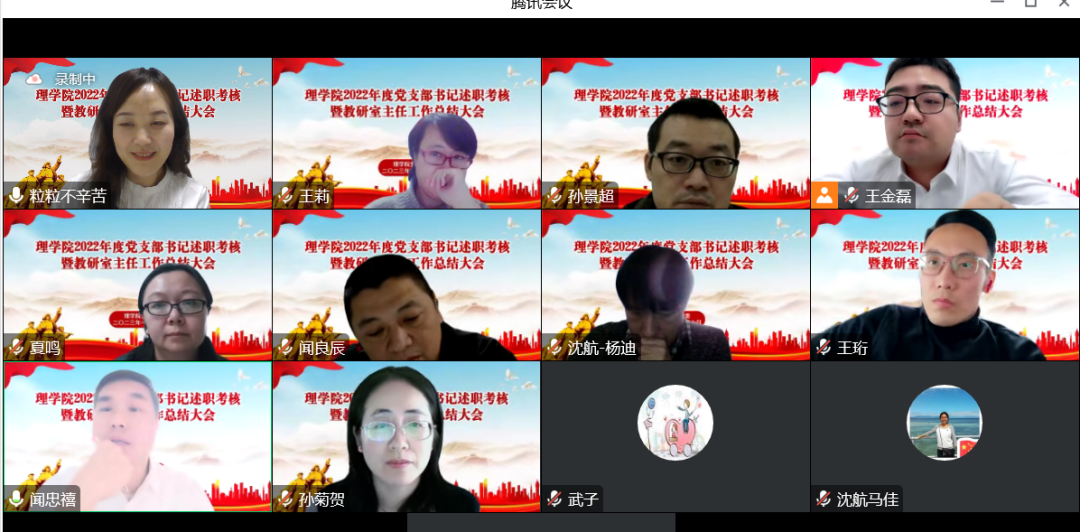
Task: Maximize the meeting window
Action: [1030, 3]
